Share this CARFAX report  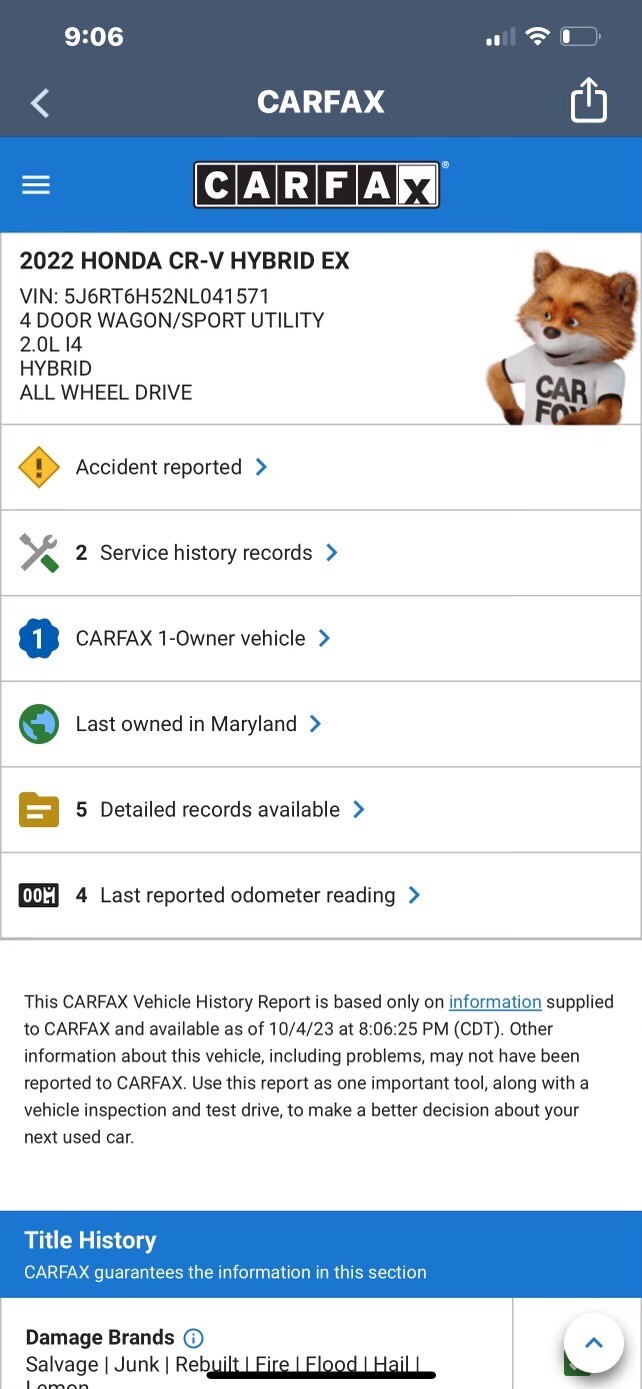589,100
